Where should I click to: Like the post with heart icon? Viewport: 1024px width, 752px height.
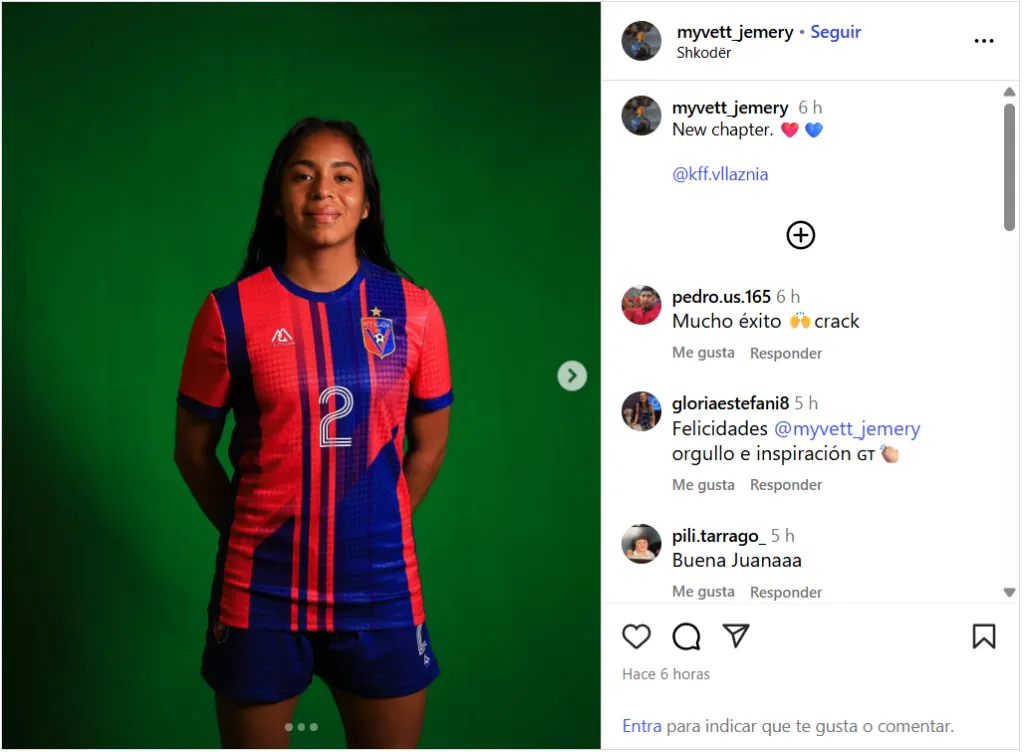[637, 637]
